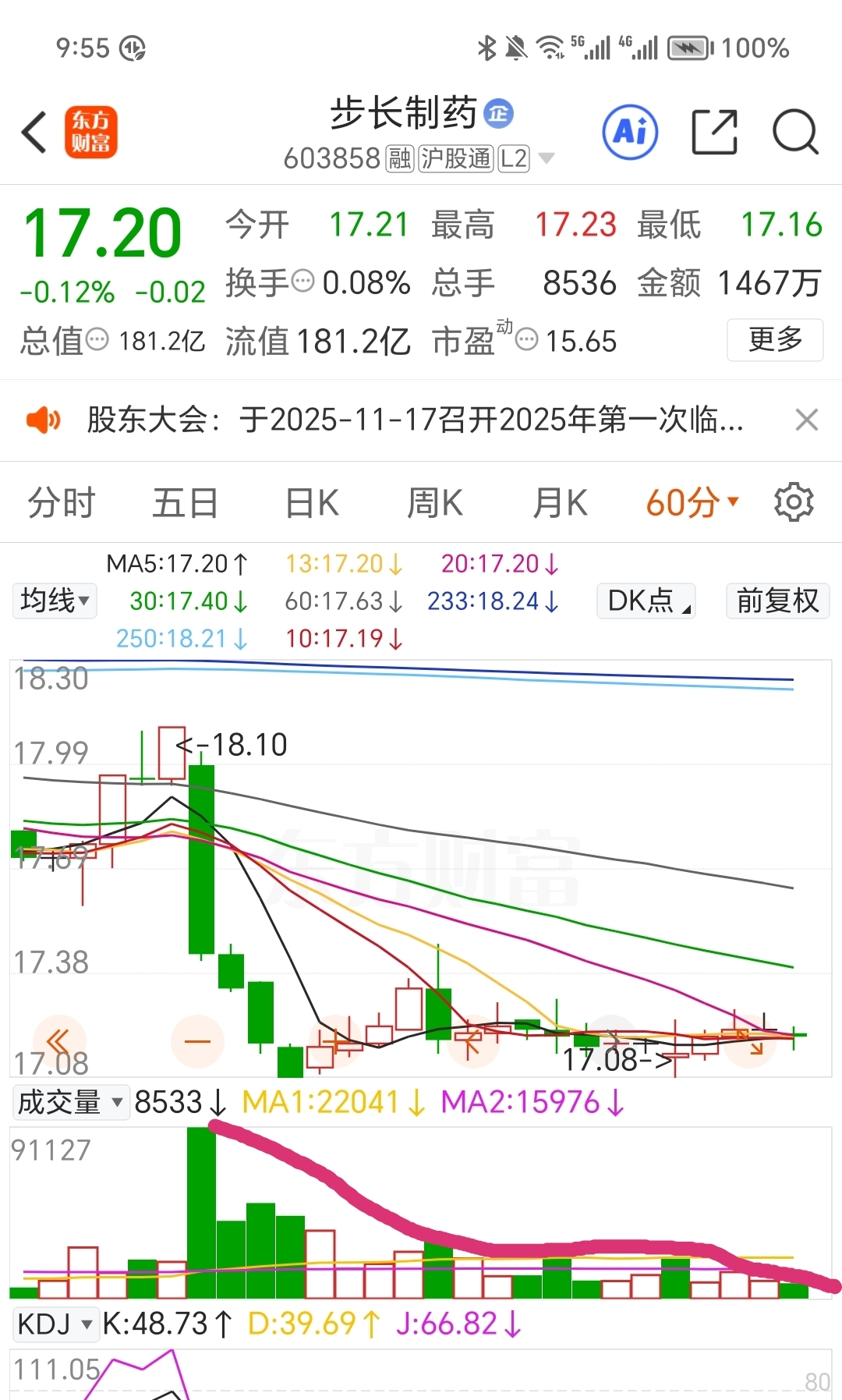Open the 股东大会 announcement notice
842x1400 pixels.
tap(413, 420)
